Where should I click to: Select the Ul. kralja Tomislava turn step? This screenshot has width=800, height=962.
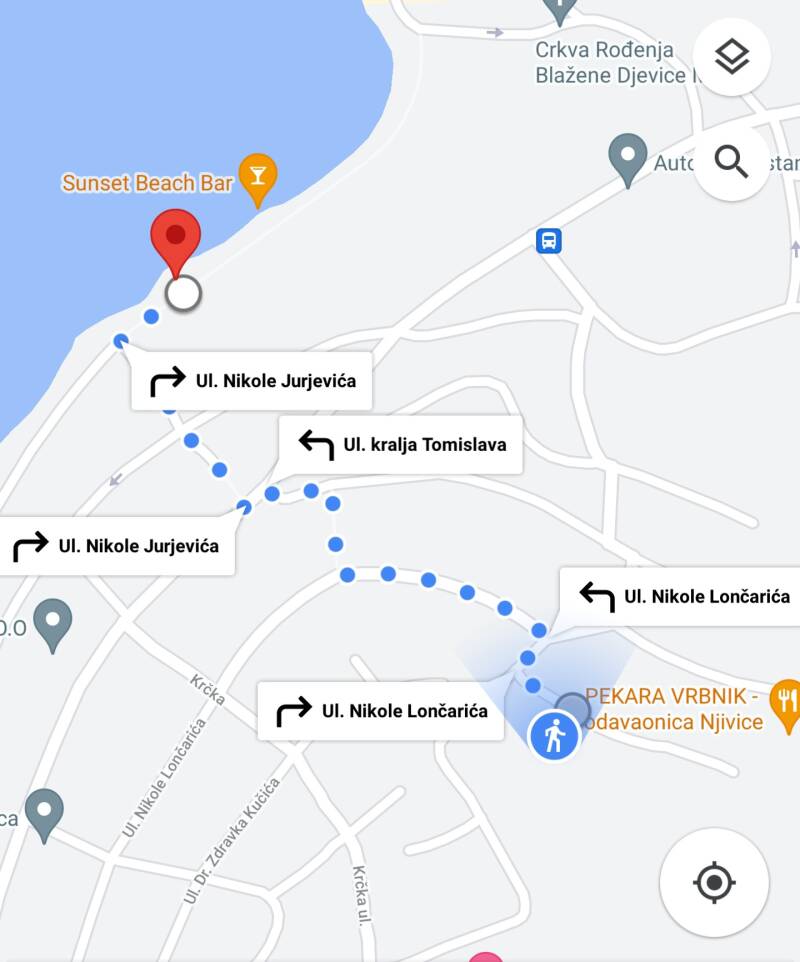[400, 445]
